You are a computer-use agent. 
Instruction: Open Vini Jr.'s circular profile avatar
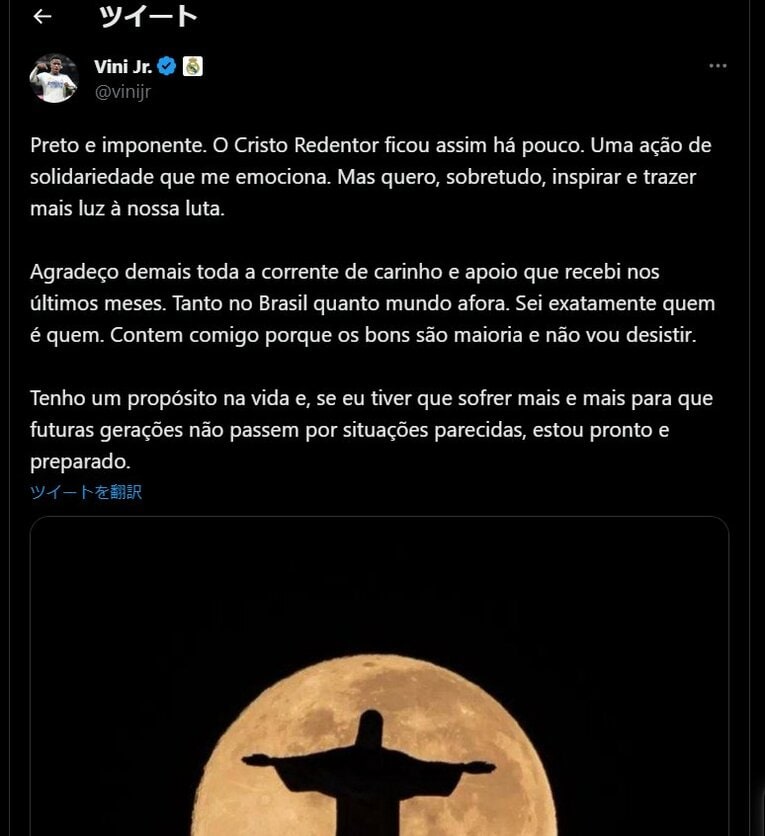pos(54,80)
